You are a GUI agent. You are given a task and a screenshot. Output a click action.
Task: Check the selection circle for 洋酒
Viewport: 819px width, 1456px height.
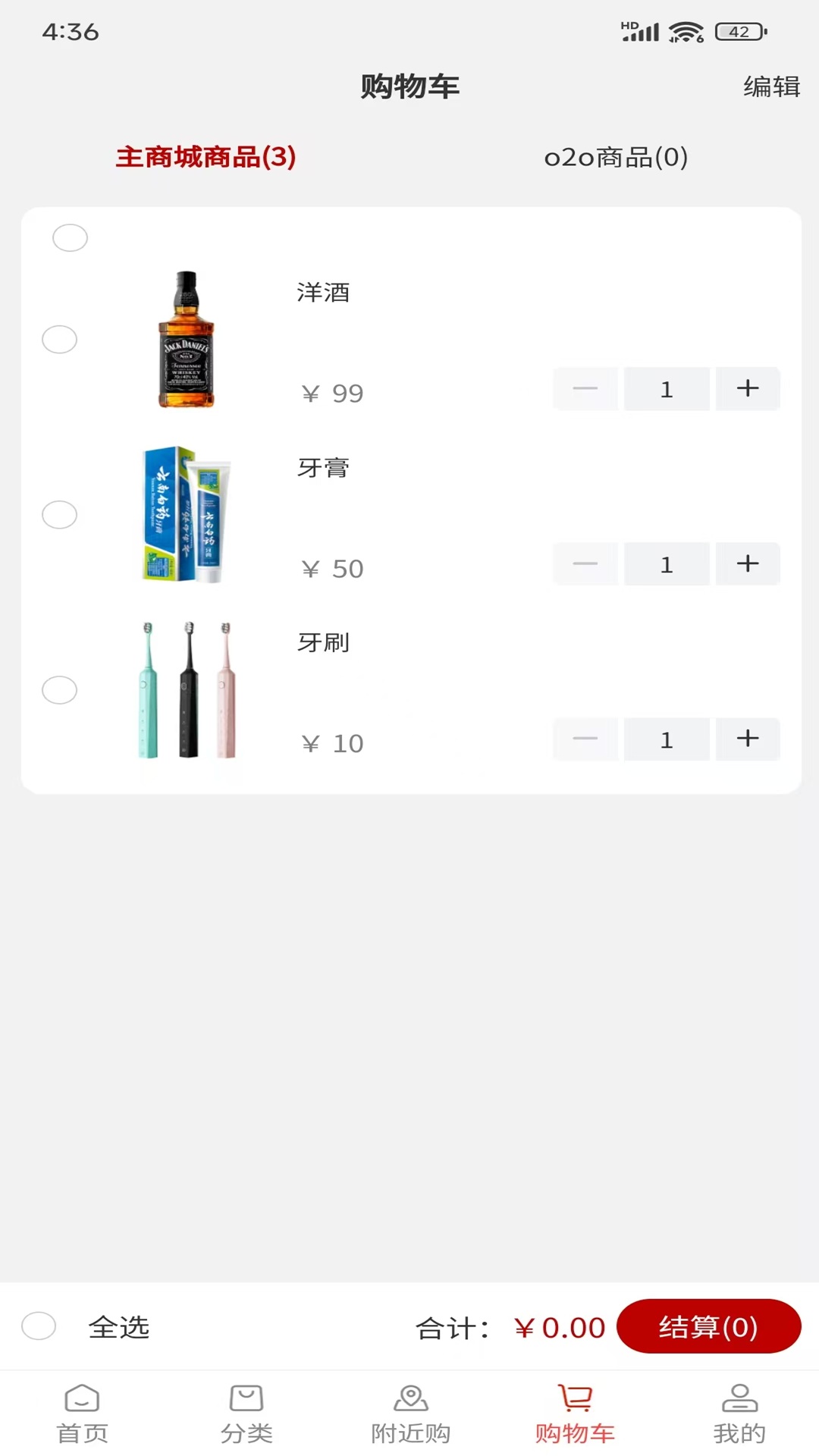[x=59, y=340]
